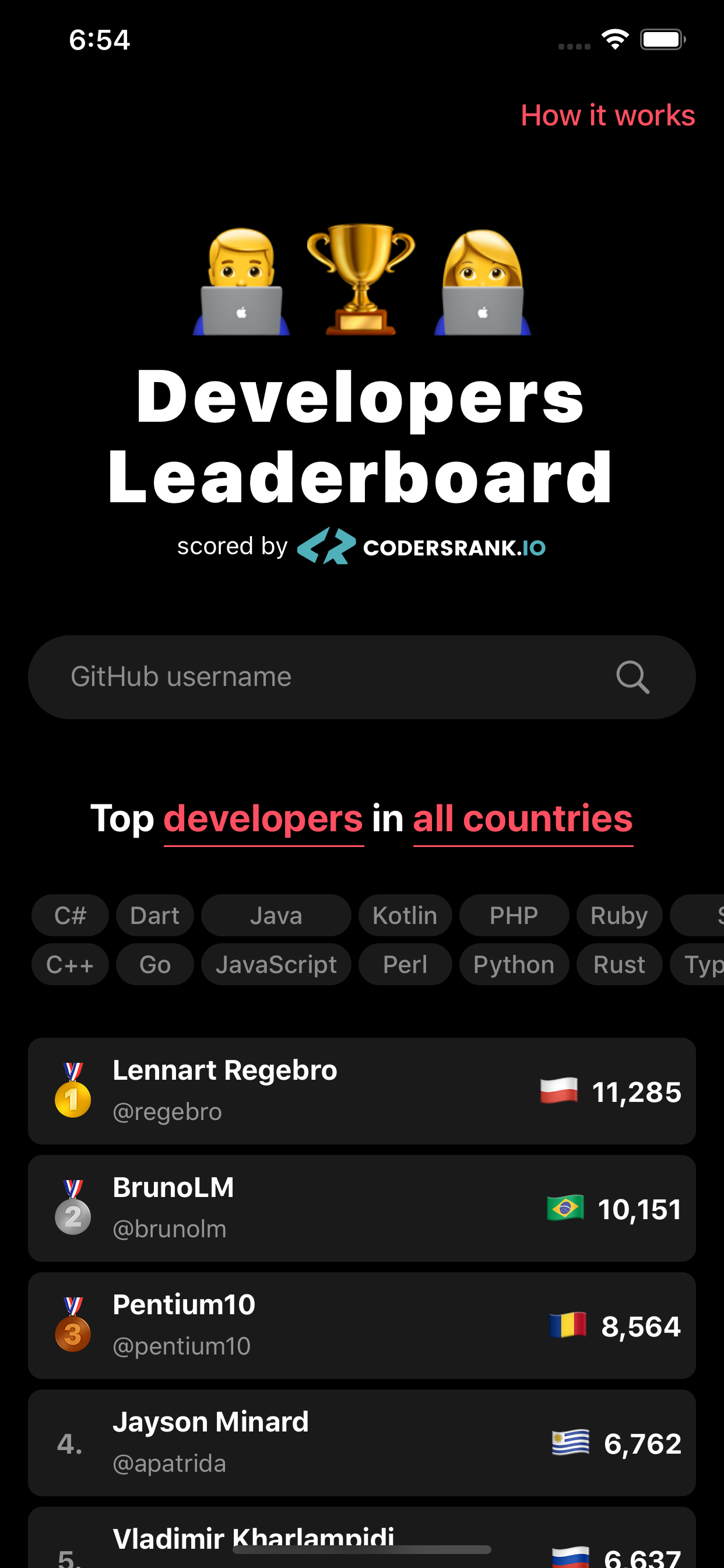This screenshot has width=724, height=1568.
Task: Filter leaderboard by Python
Action: [x=514, y=964]
